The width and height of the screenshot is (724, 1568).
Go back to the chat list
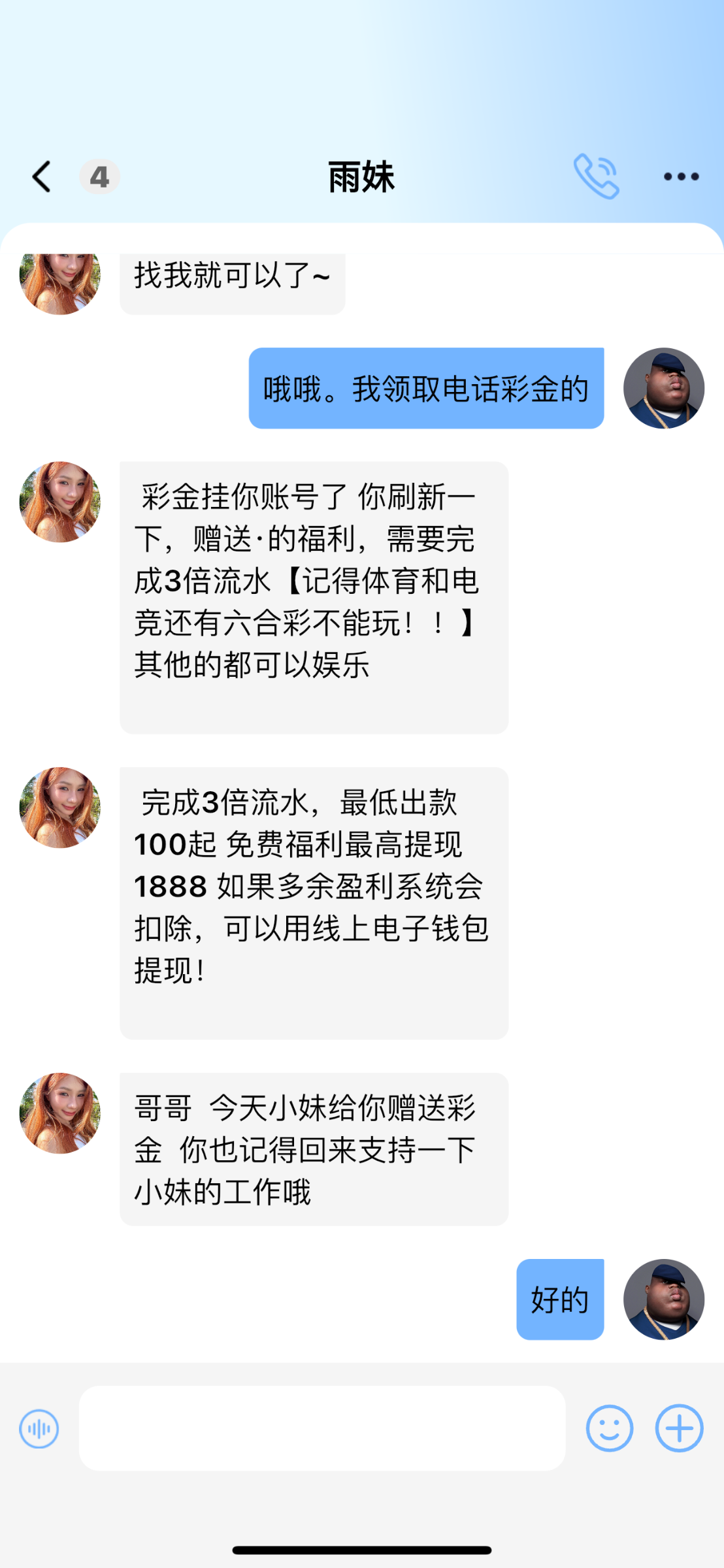(x=42, y=176)
